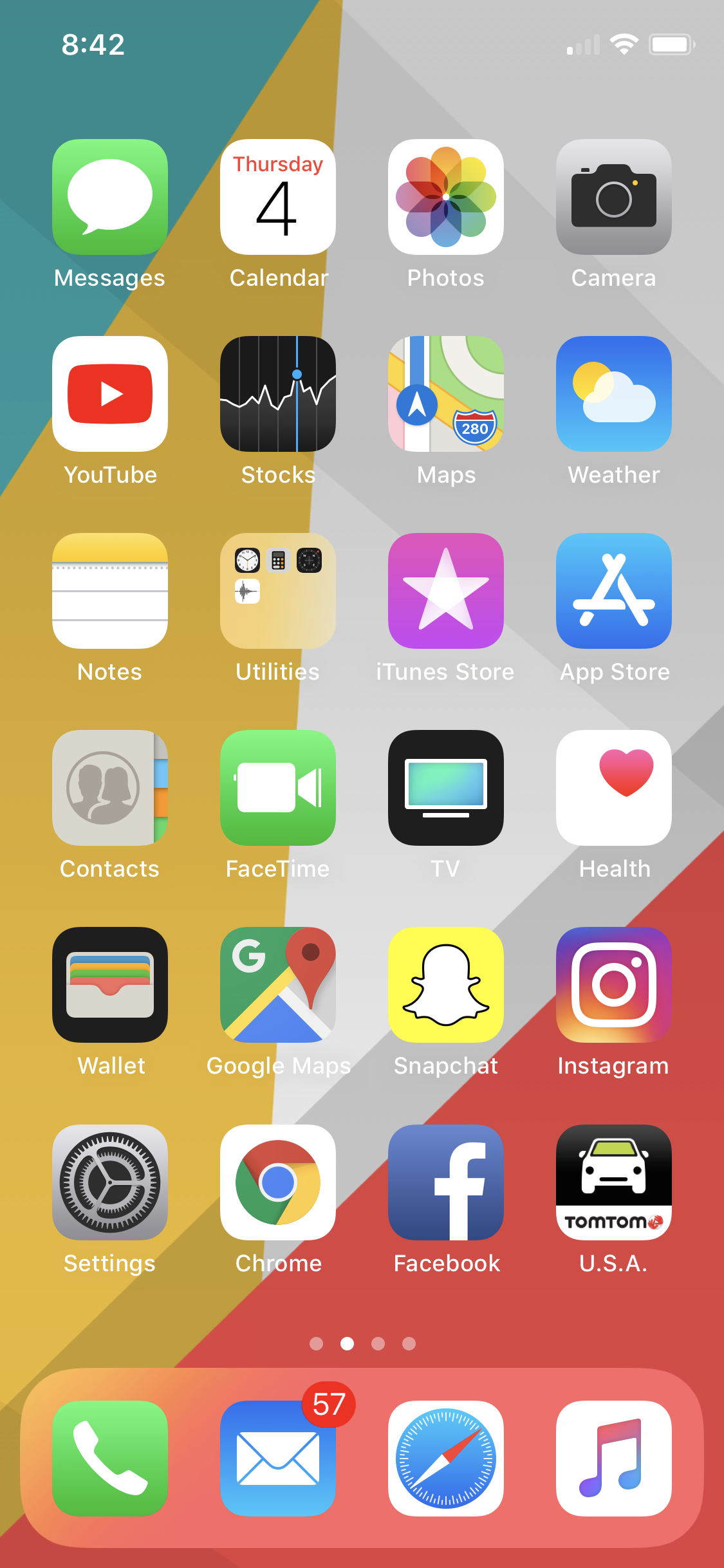Open Photos

(x=446, y=197)
